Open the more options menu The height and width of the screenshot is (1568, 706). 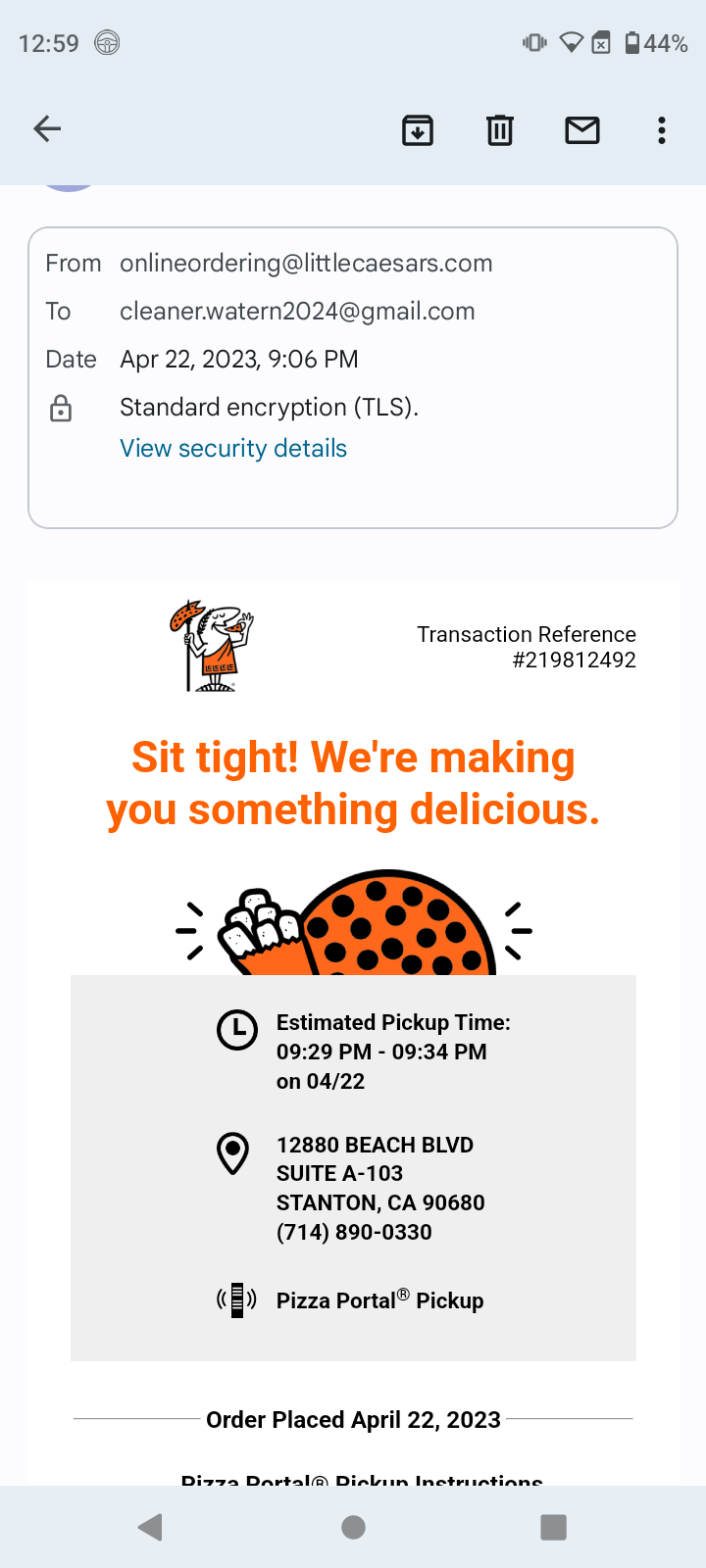coord(662,129)
